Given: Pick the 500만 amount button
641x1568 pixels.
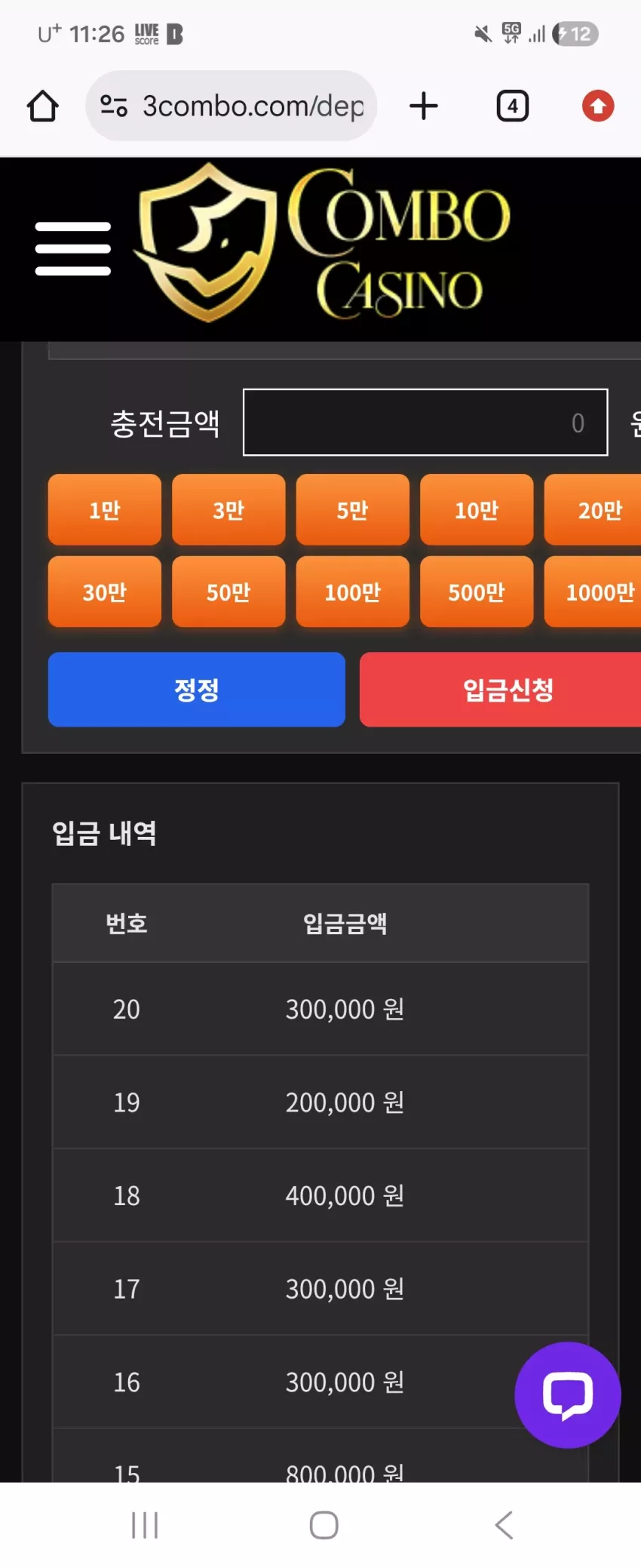Looking at the screenshot, I should [477, 592].
